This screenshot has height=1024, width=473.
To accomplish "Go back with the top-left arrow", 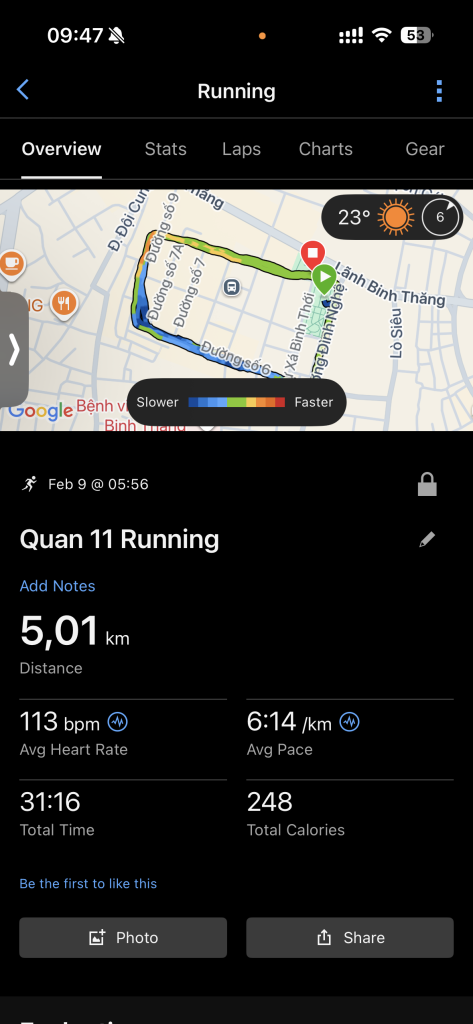I will click(x=23, y=90).
